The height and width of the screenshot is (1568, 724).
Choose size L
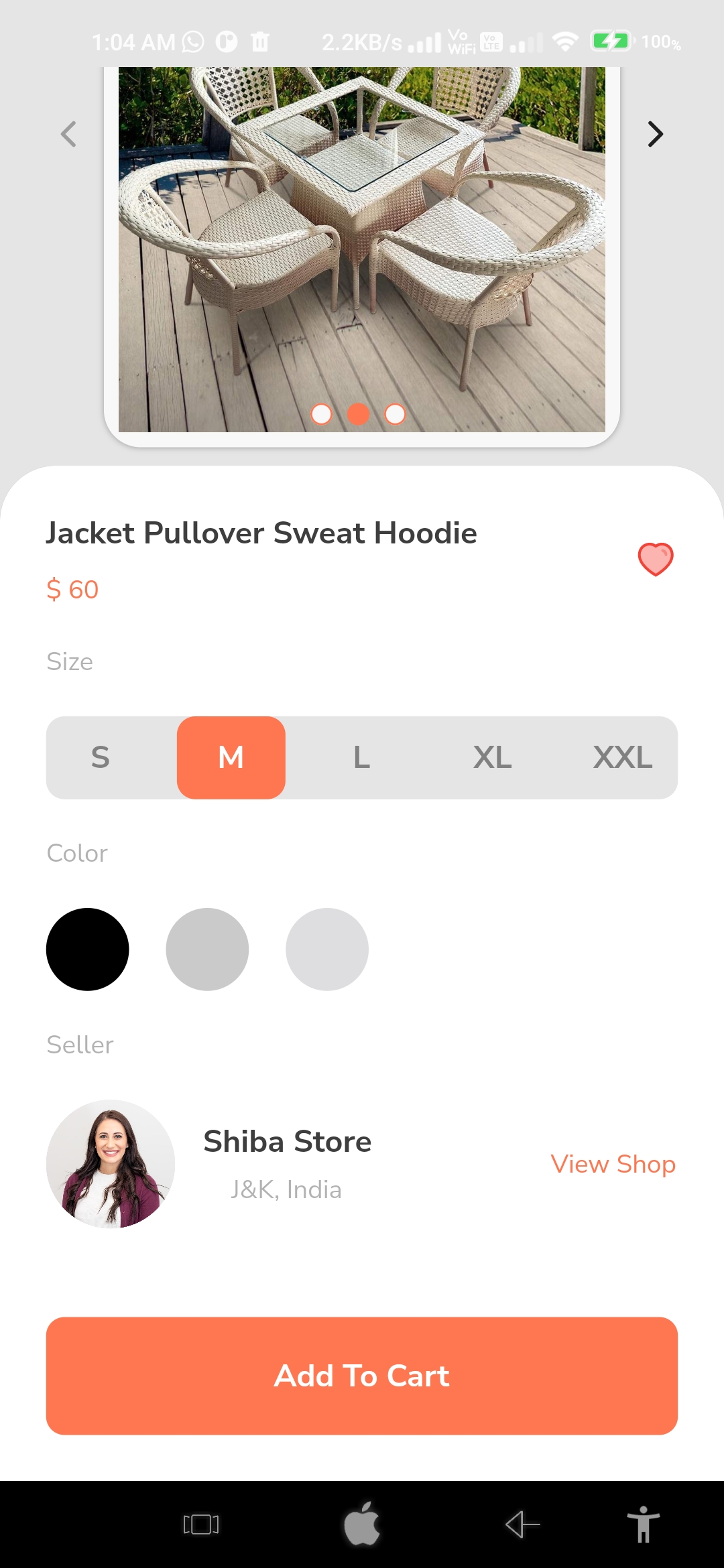tap(362, 757)
